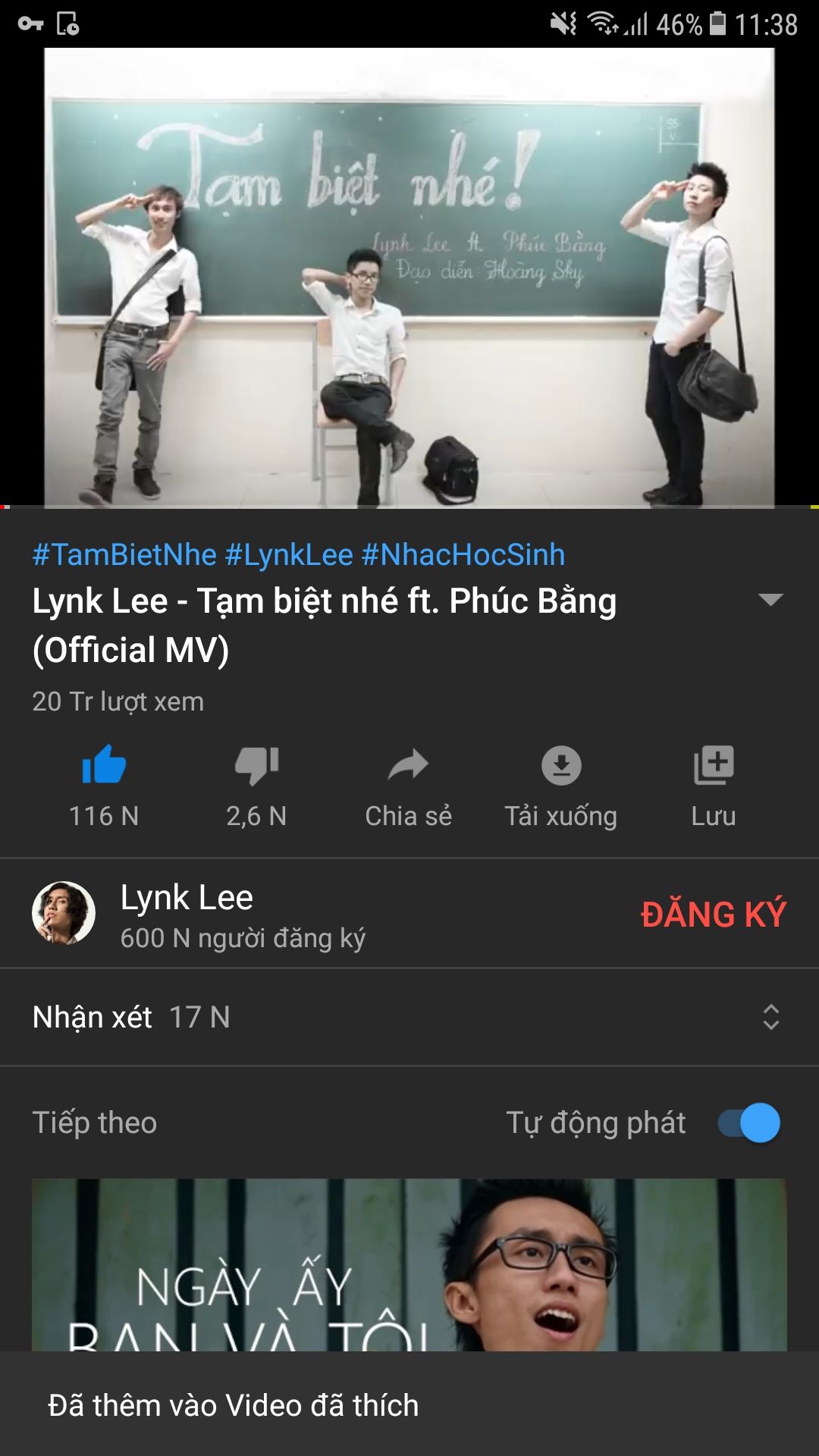
Task: Dislike the video with thumbs-down
Action: coord(256,764)
